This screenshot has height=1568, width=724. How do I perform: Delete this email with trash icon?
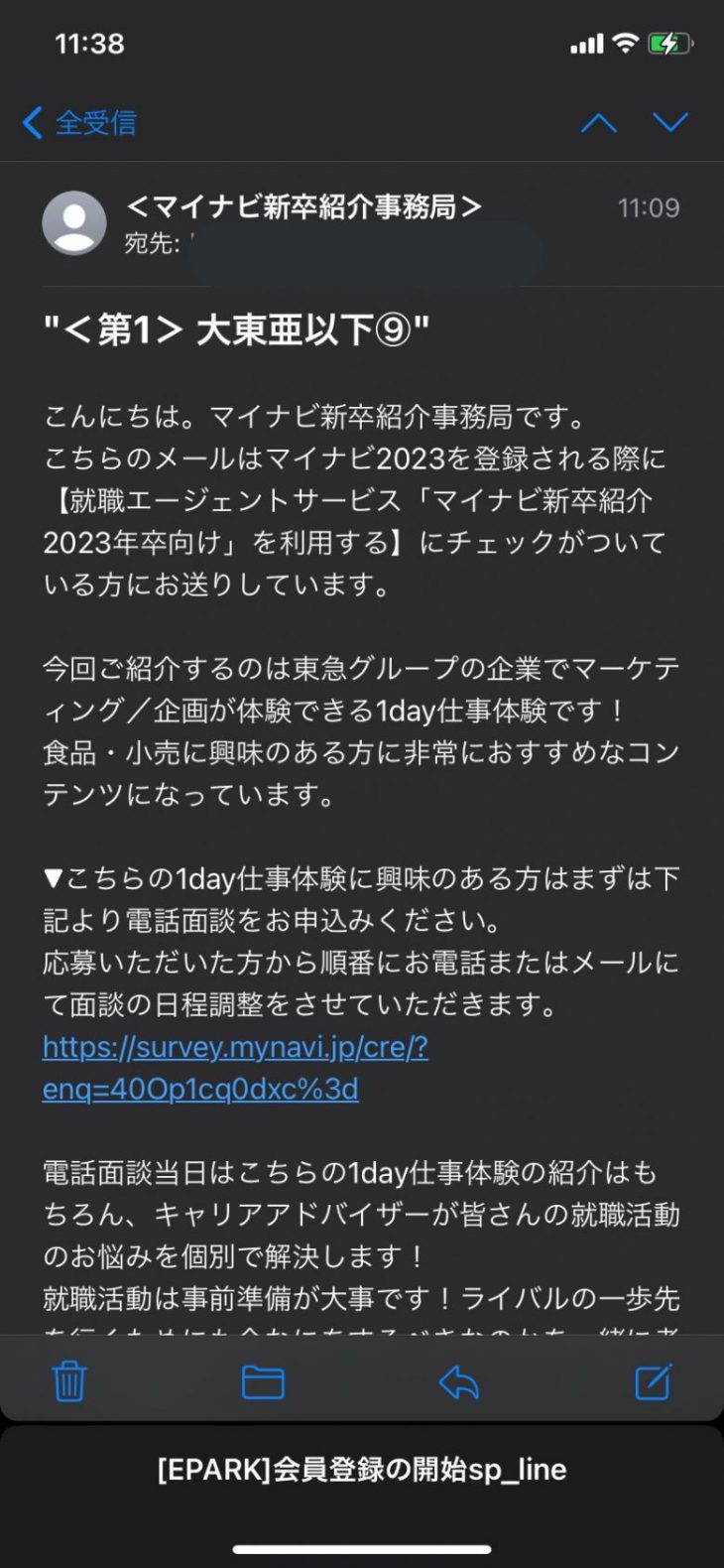tap(69, 1381)
